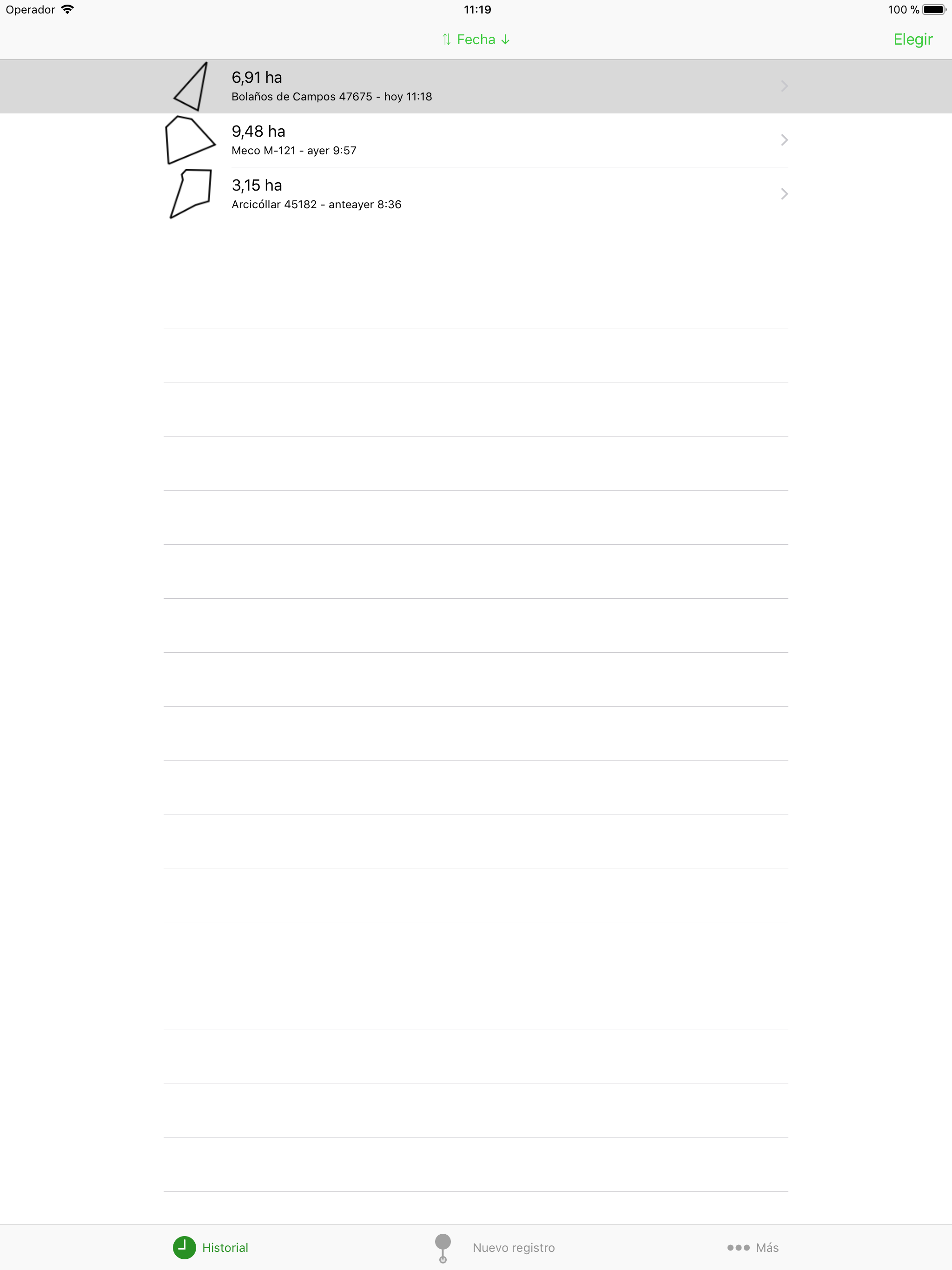Tap the 11:19 clock in status bar

[x=476, y=9]
